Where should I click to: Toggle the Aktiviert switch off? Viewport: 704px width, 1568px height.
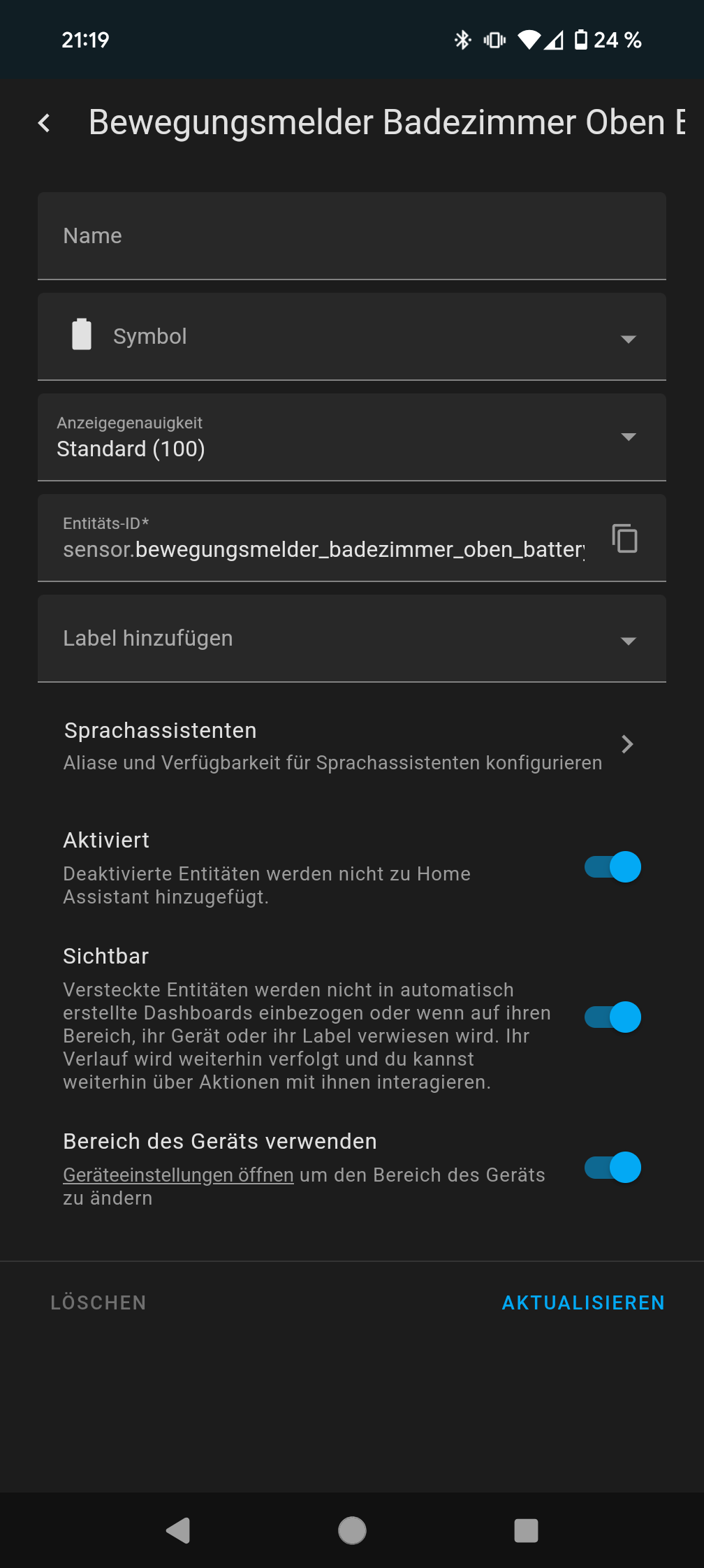[613, 867]
